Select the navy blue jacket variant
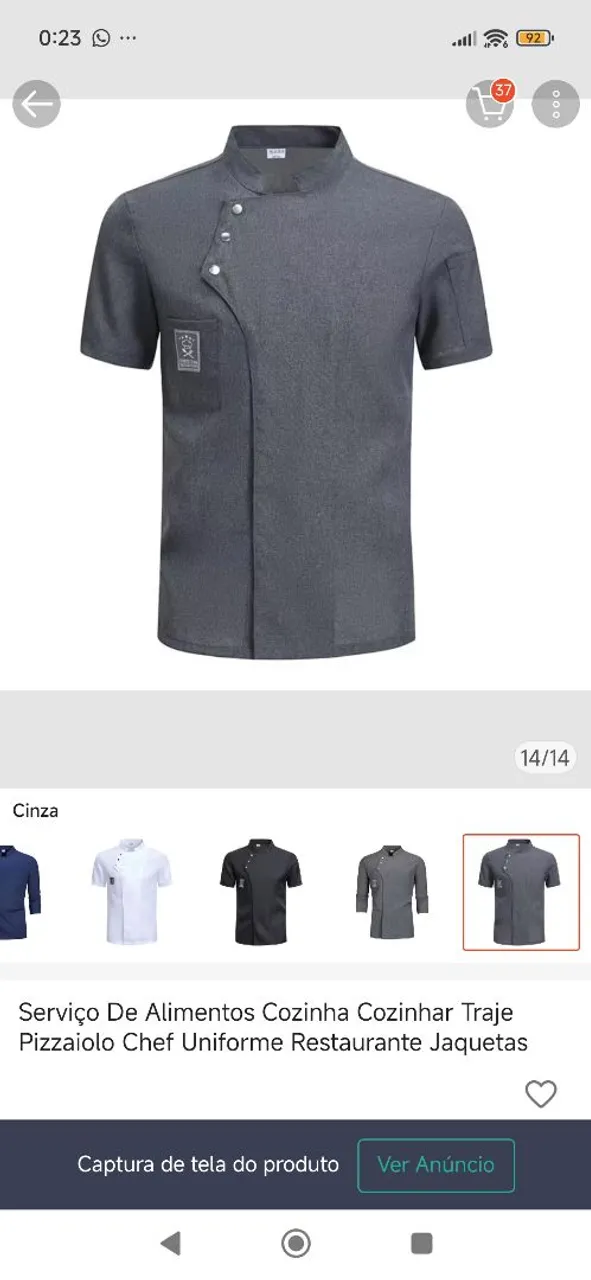This screenshot has height=1280, width=591. pos(20,892)
